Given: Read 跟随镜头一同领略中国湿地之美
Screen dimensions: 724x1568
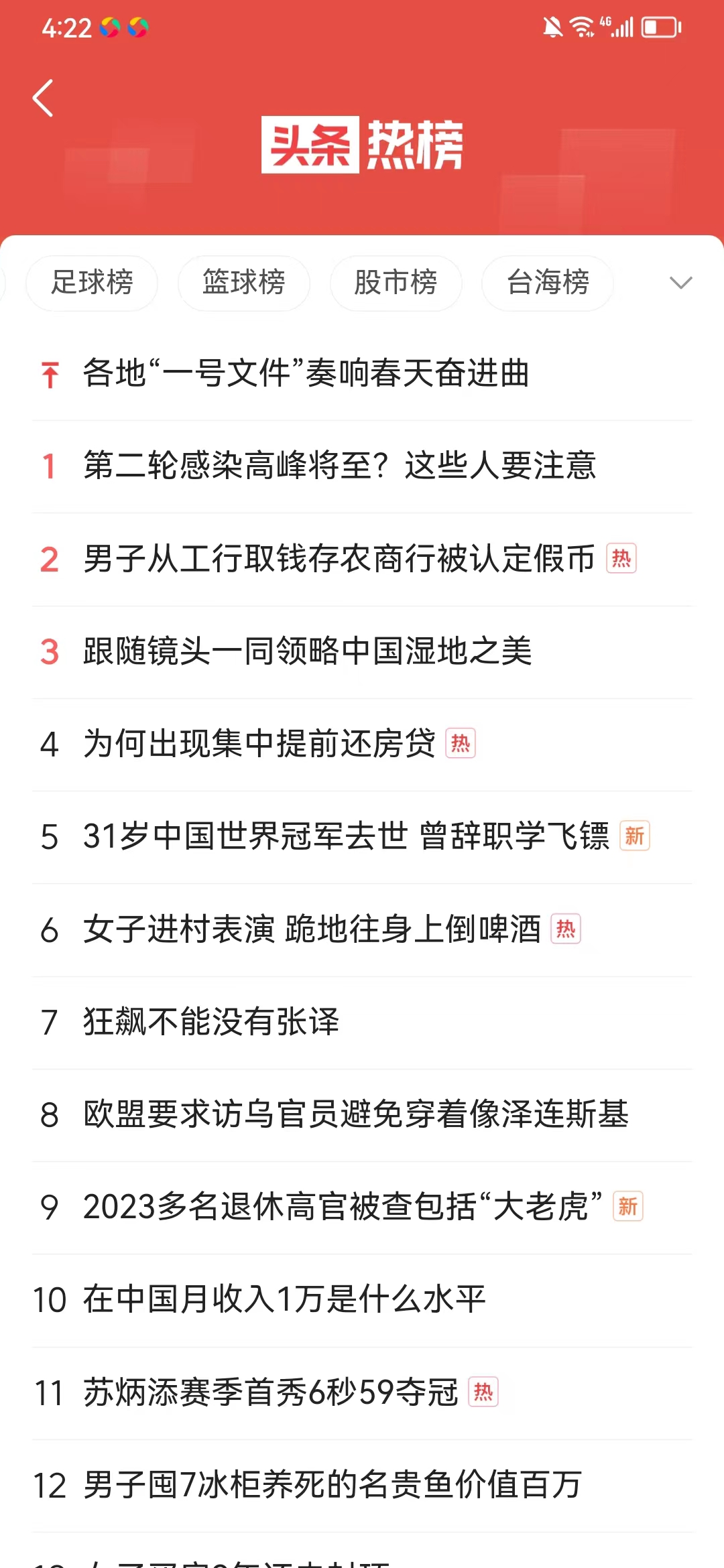Looking at the screenshot, I should (x=307, y=651).
